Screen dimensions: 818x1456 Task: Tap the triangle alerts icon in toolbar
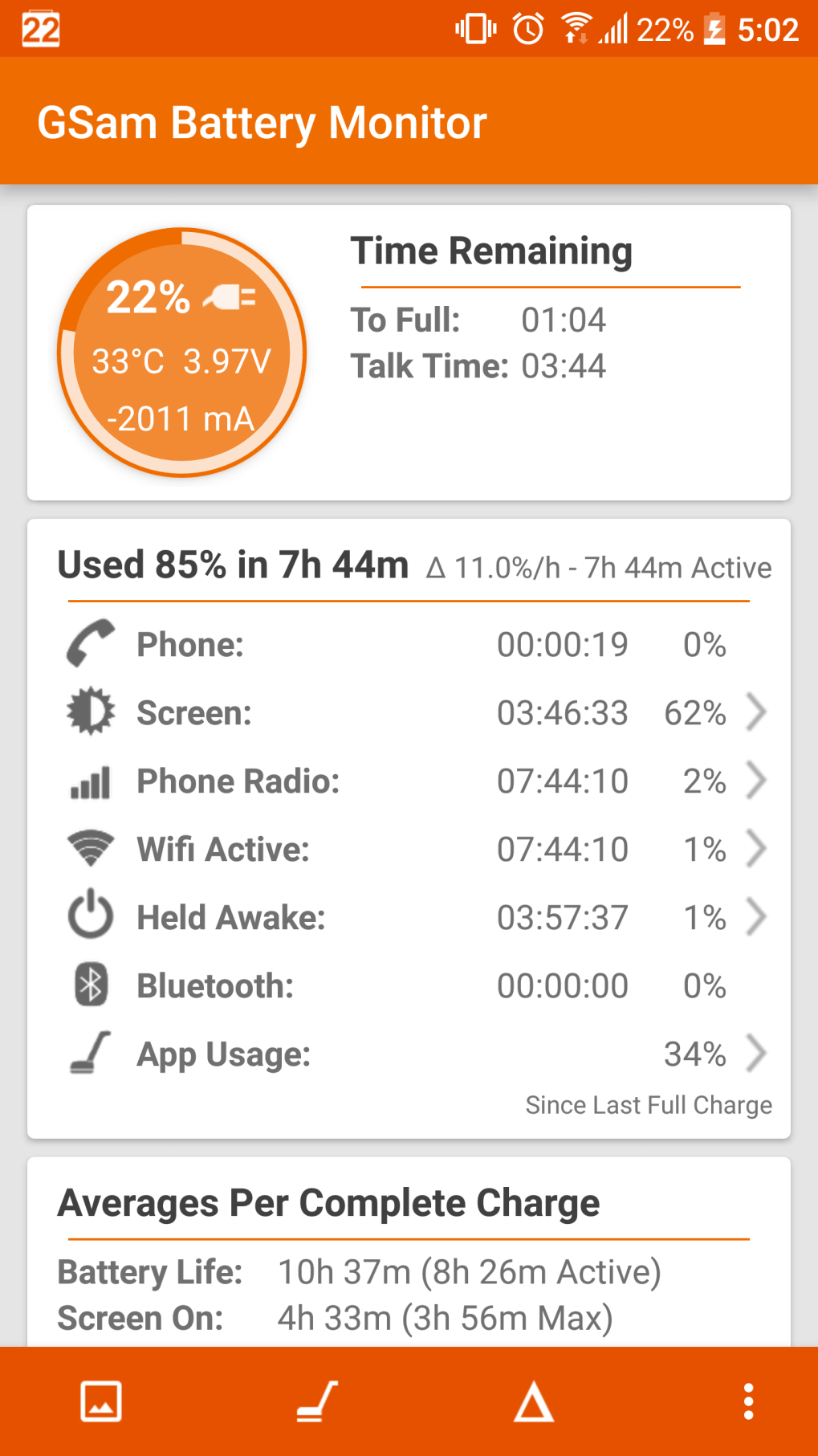coord(534,1401)
